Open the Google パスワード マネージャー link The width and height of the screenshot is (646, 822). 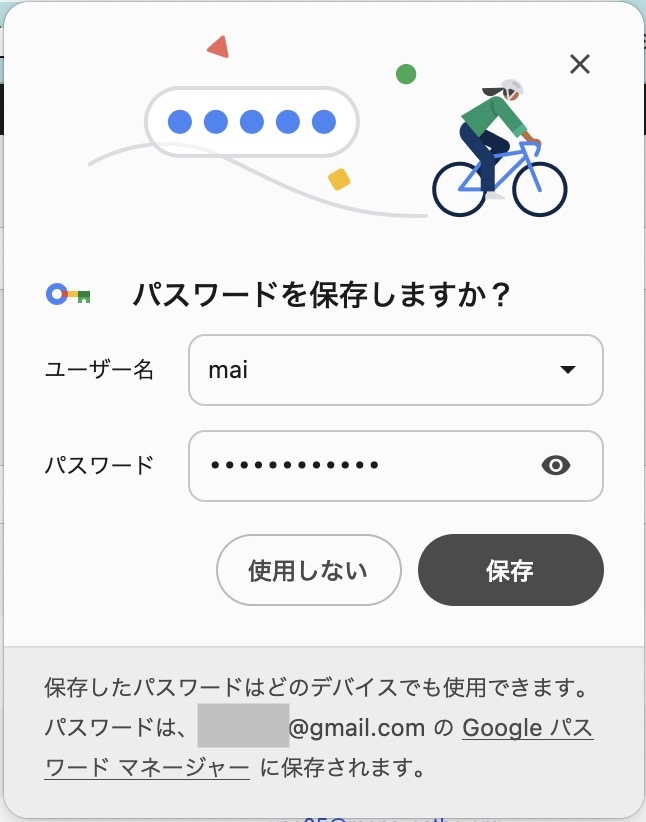click(x=527, y=729)
